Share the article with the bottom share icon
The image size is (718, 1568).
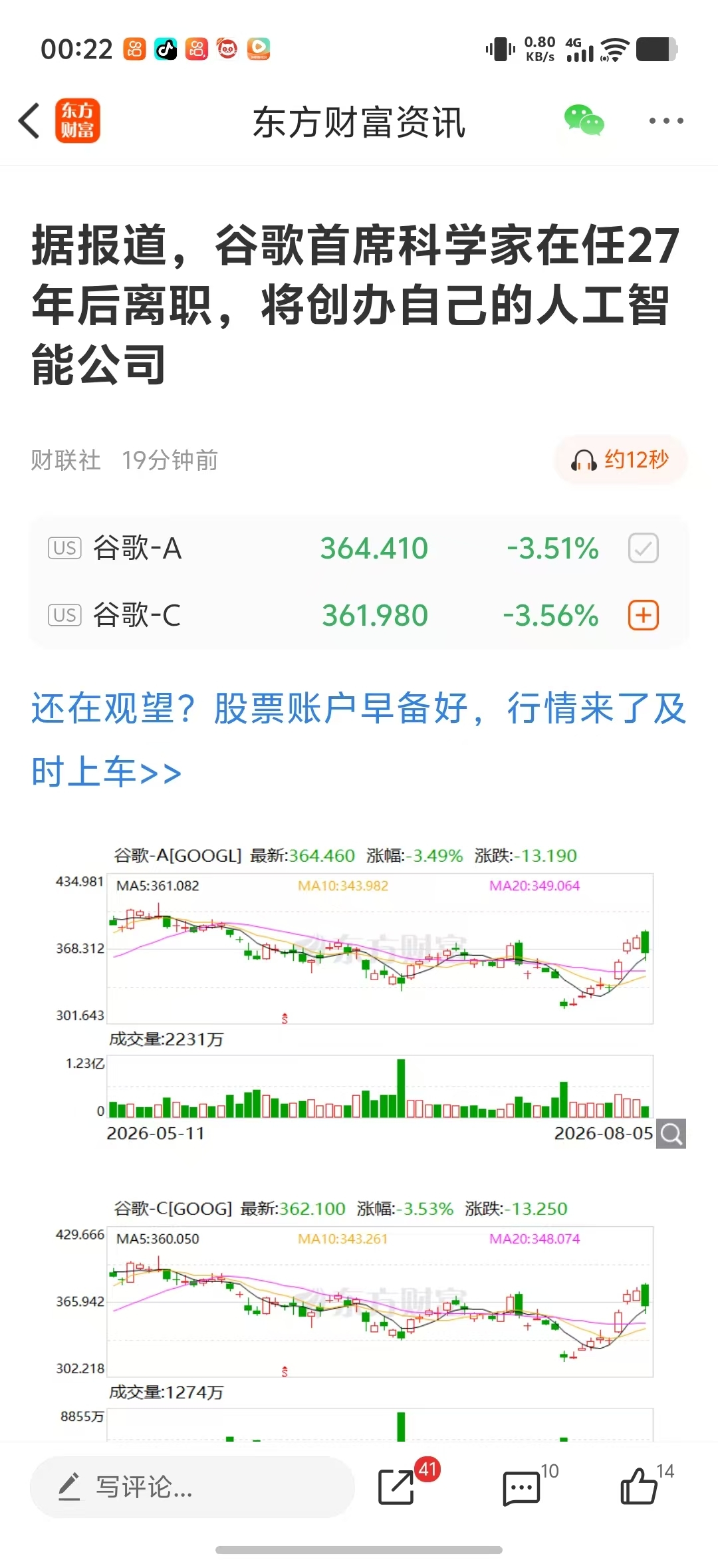pos(397,1487)
